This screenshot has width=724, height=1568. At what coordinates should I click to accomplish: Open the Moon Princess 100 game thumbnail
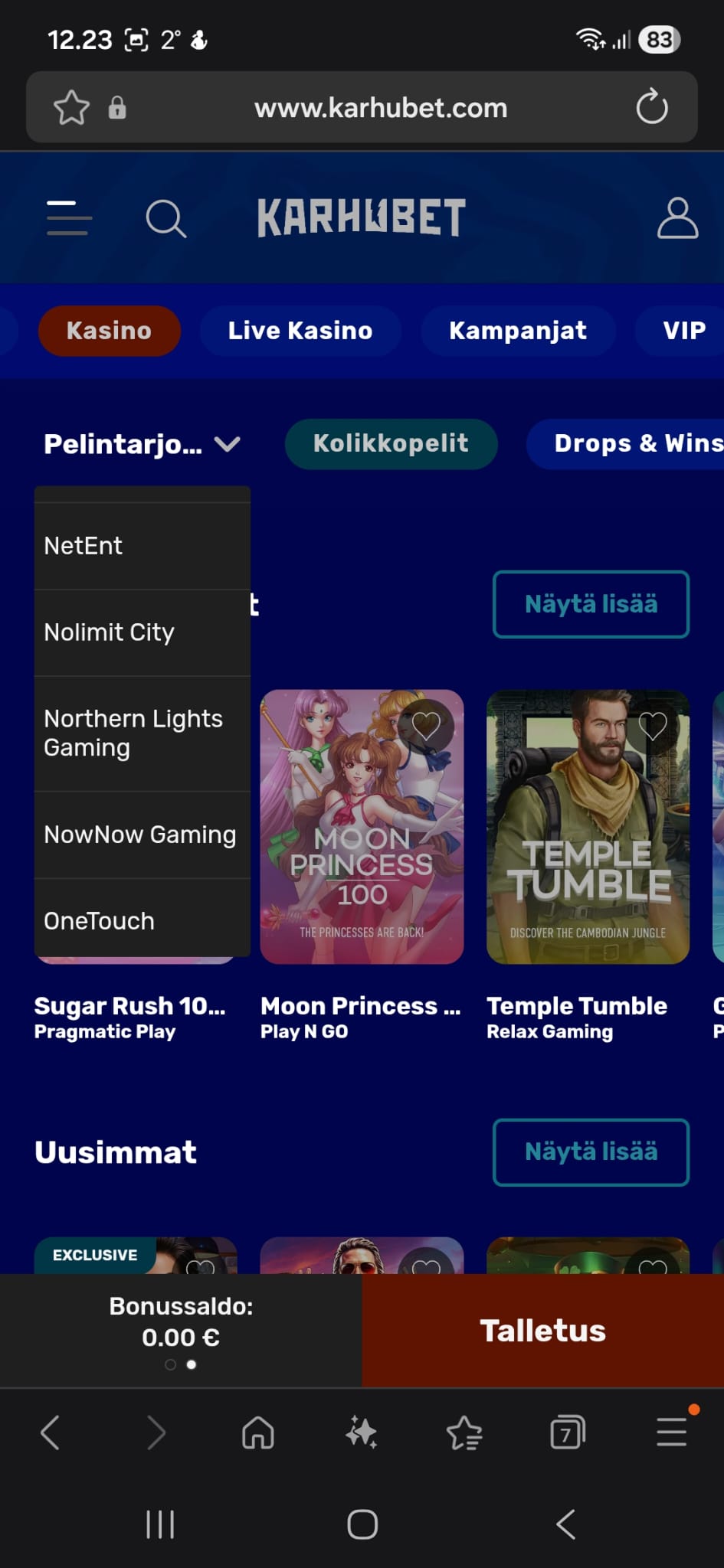pyautogui.click(x=361, y=828)
